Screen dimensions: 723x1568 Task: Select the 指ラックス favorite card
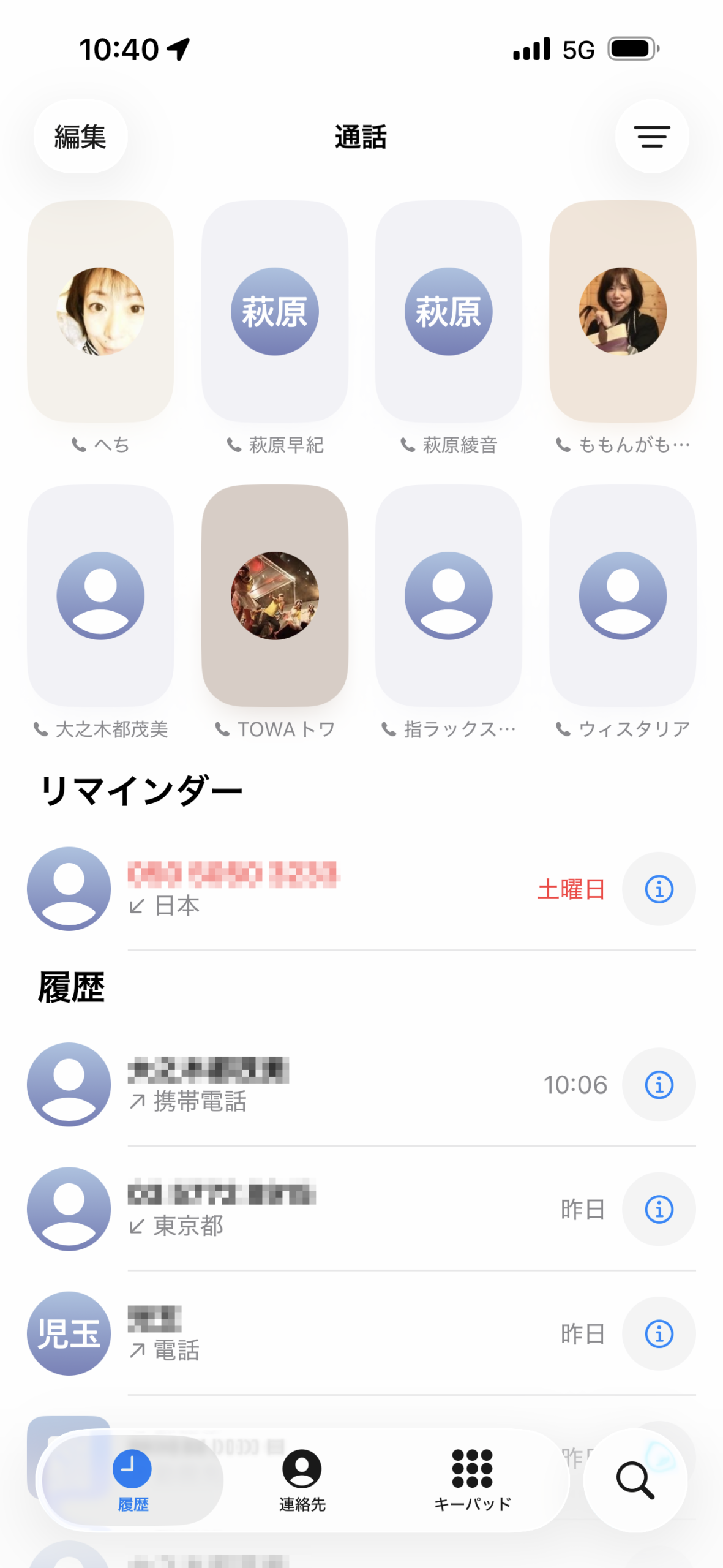click(x=448, y=595)
